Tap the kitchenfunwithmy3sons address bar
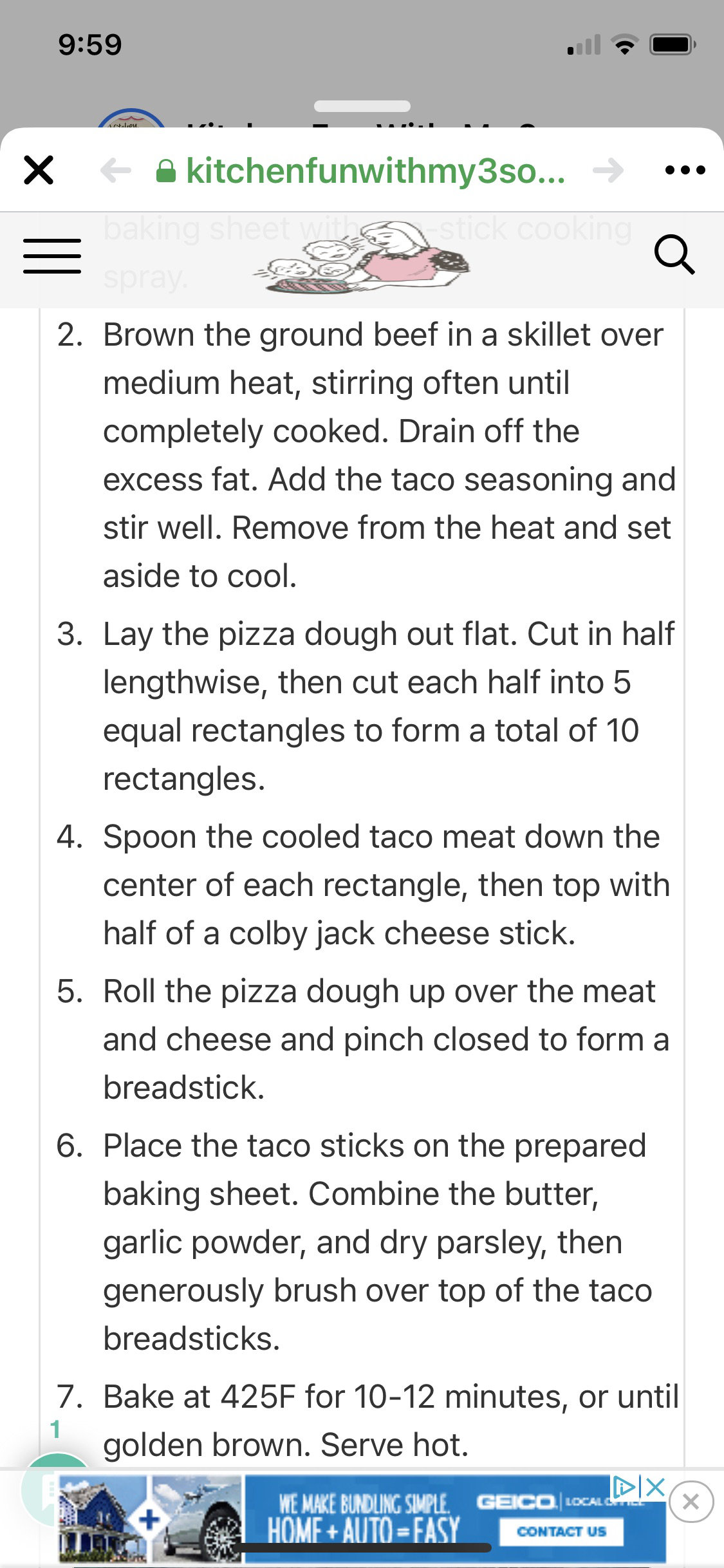 pos(361,171)
